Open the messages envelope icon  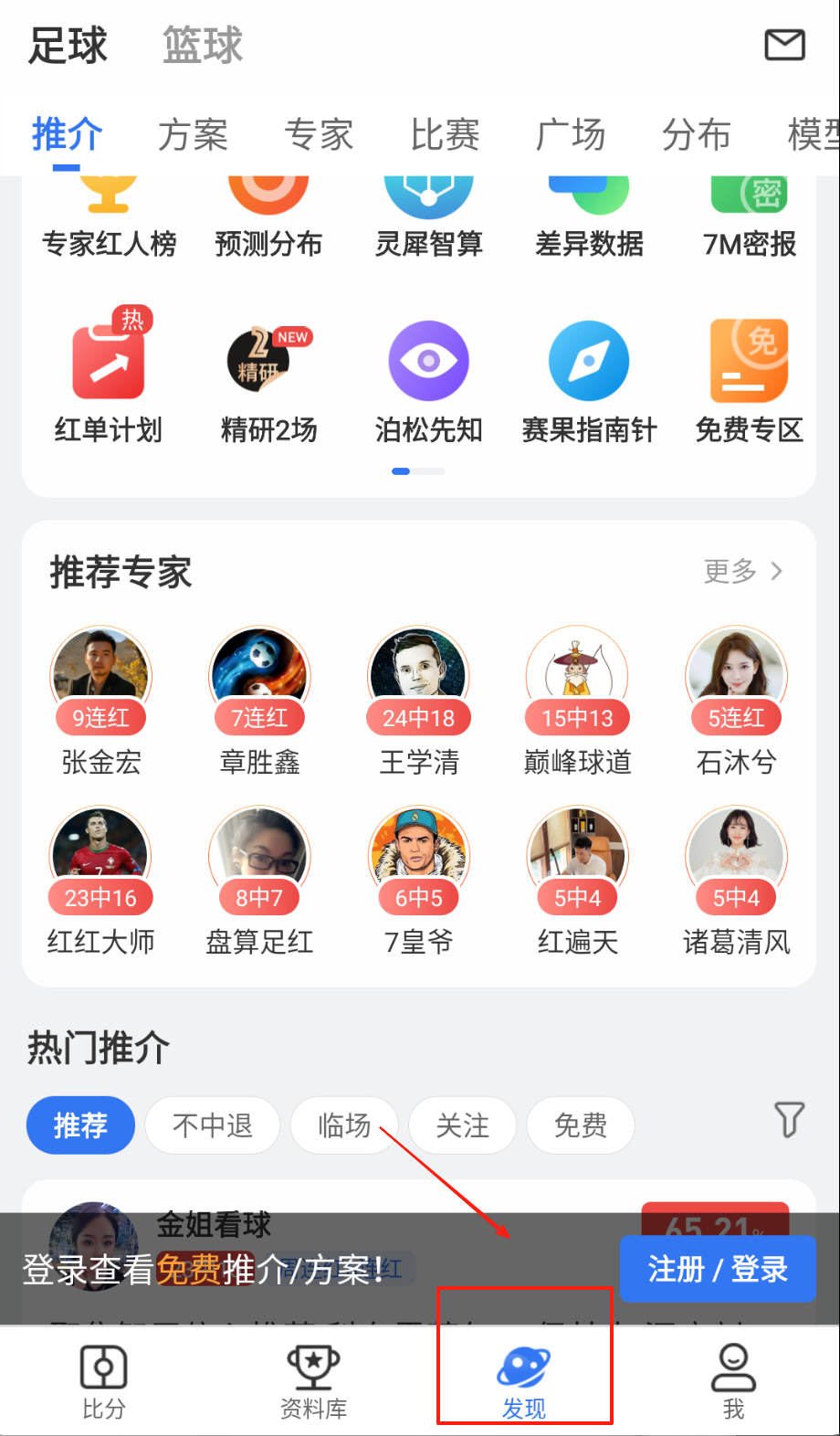(783, 45)
